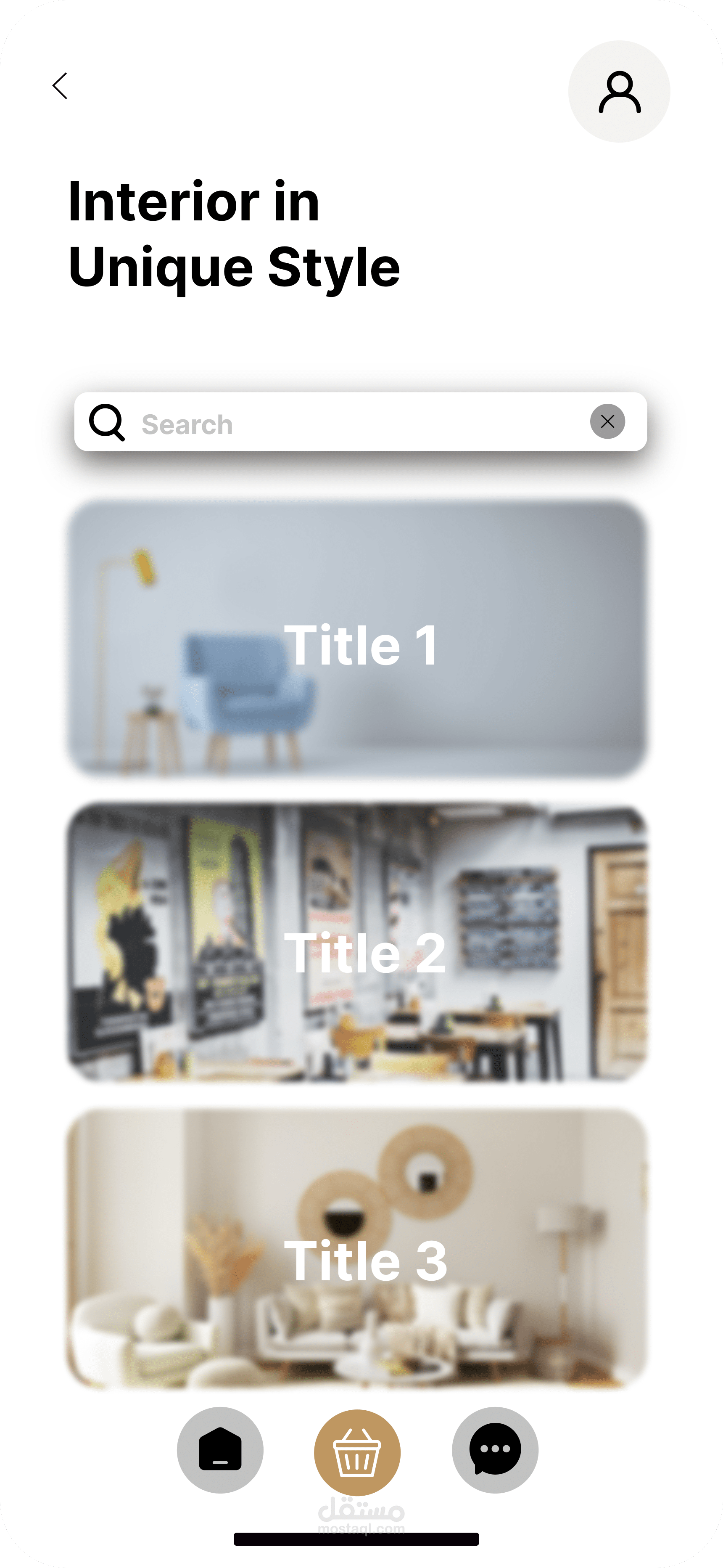Open the Title 1 card

[x=356, y=639]
